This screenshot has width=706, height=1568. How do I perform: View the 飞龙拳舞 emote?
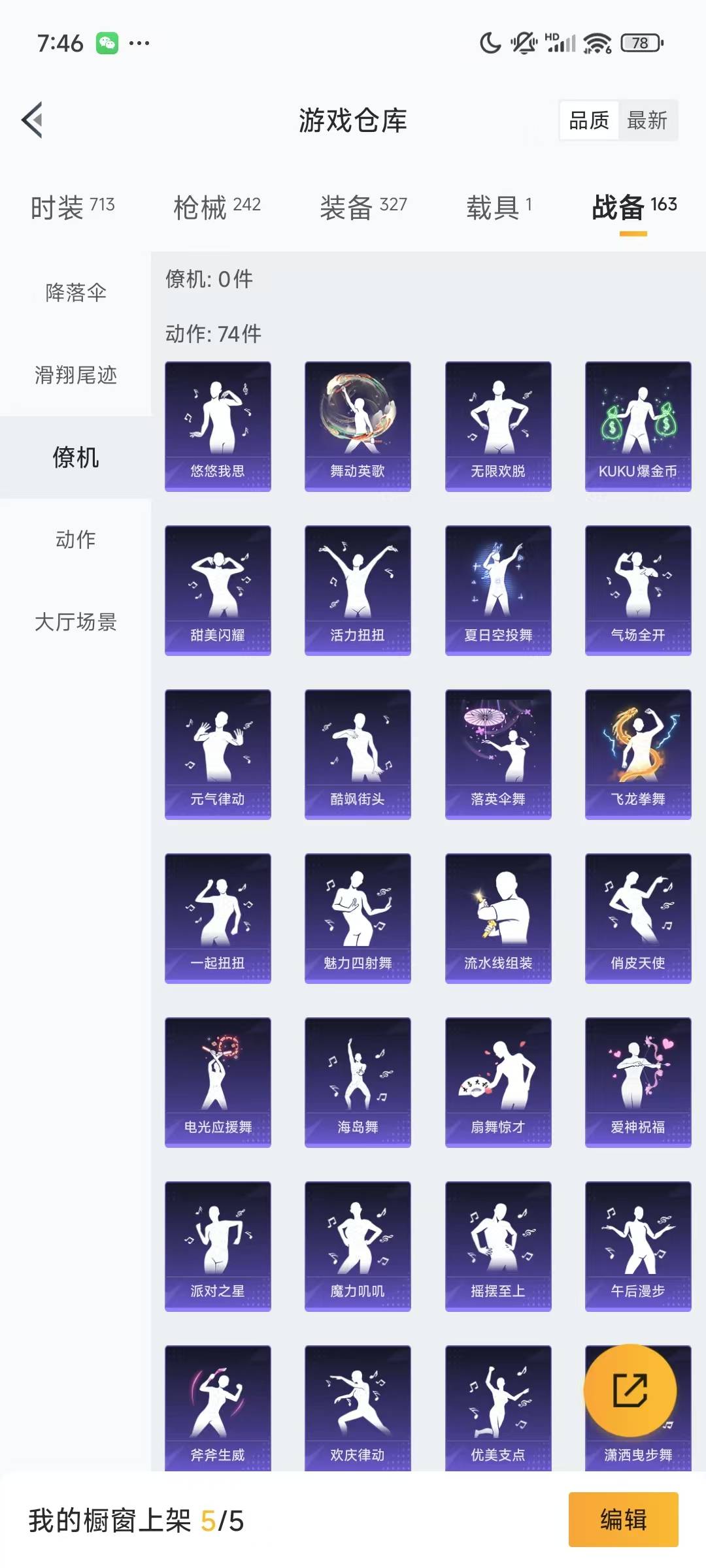638,754
